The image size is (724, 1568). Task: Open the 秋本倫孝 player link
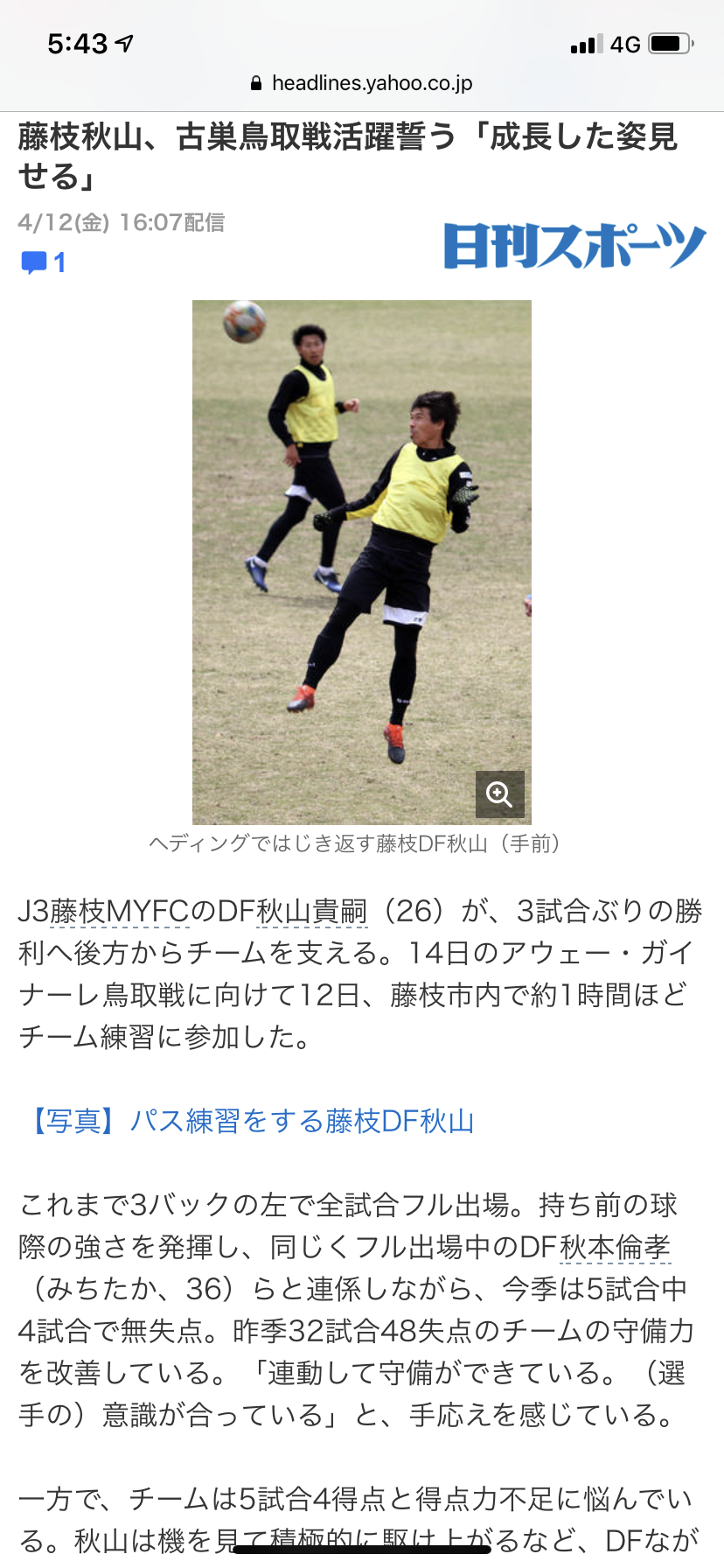[x=615, y=1247]
